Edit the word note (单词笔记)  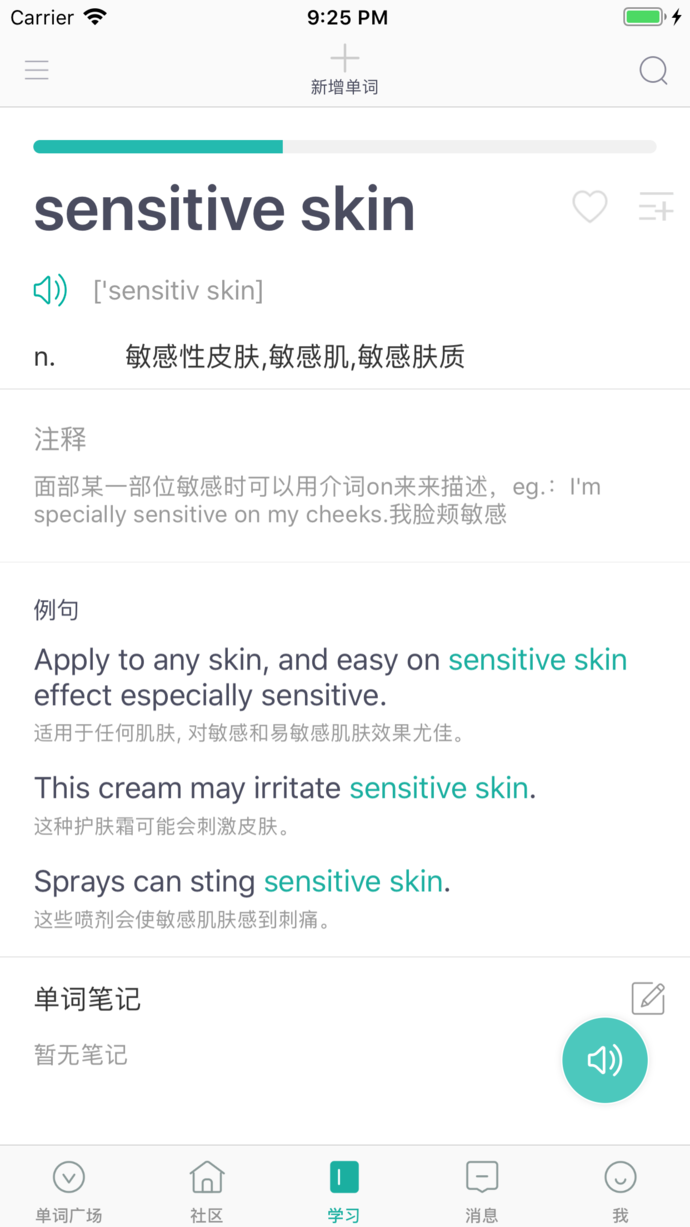tap(648, 998)
